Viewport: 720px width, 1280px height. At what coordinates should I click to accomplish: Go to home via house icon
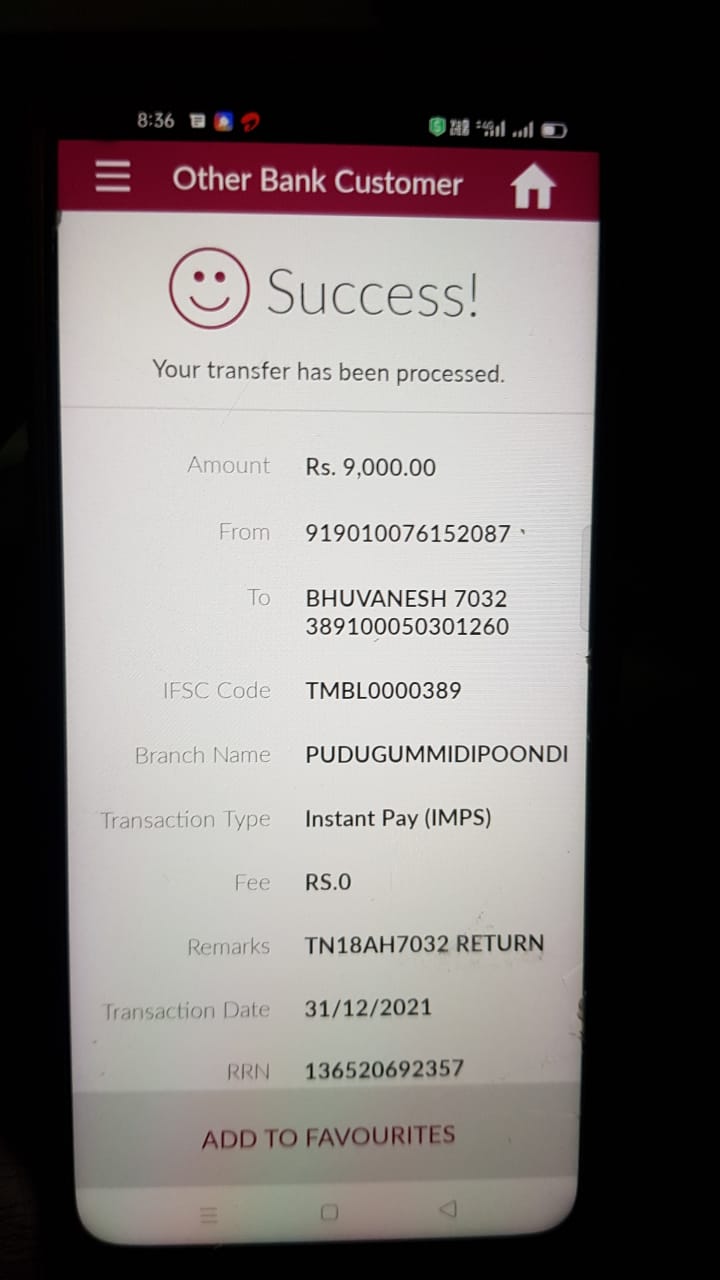click(x=533, y=186)
